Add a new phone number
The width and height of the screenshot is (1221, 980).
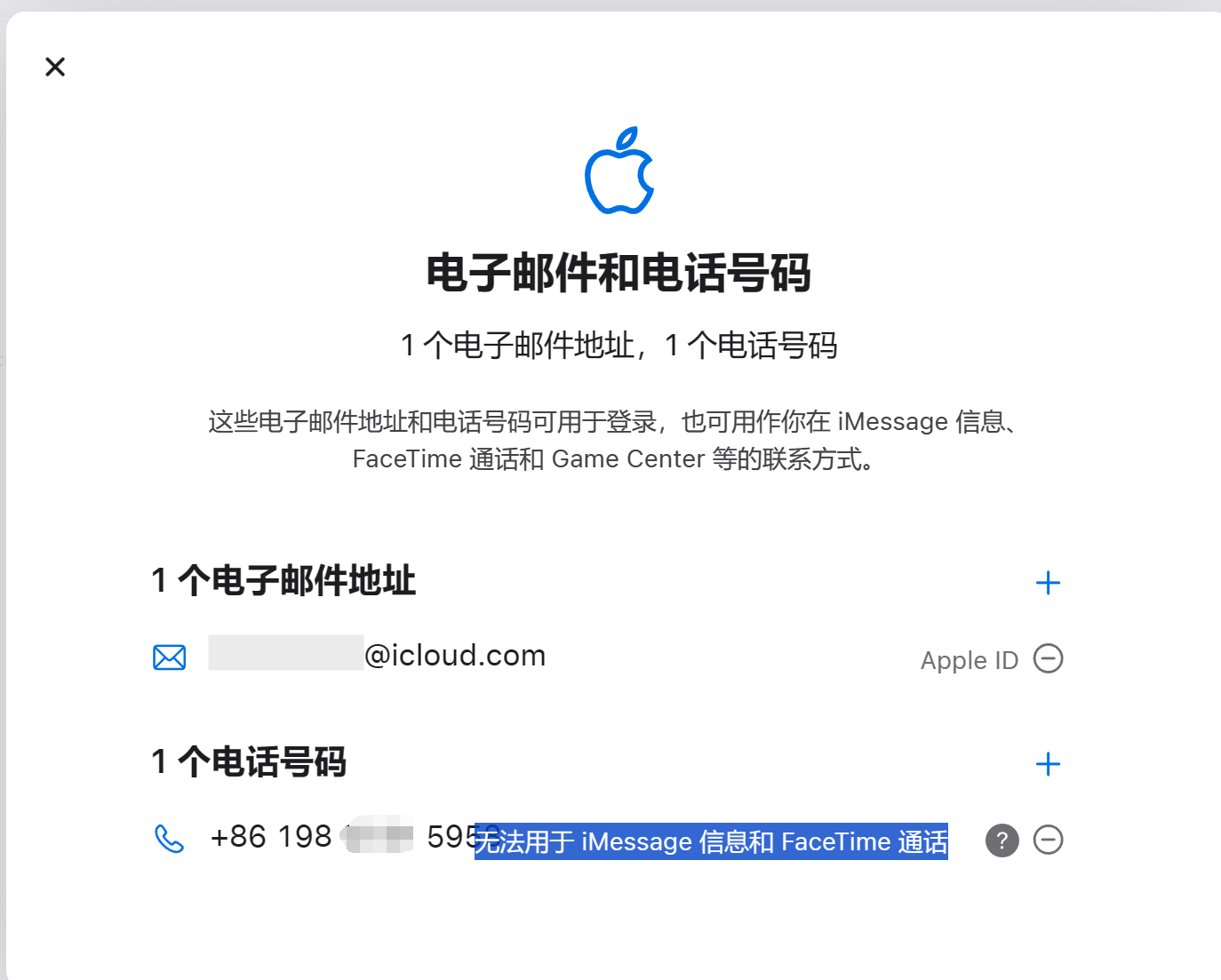pyautogui.click(x=1048, y=764)
